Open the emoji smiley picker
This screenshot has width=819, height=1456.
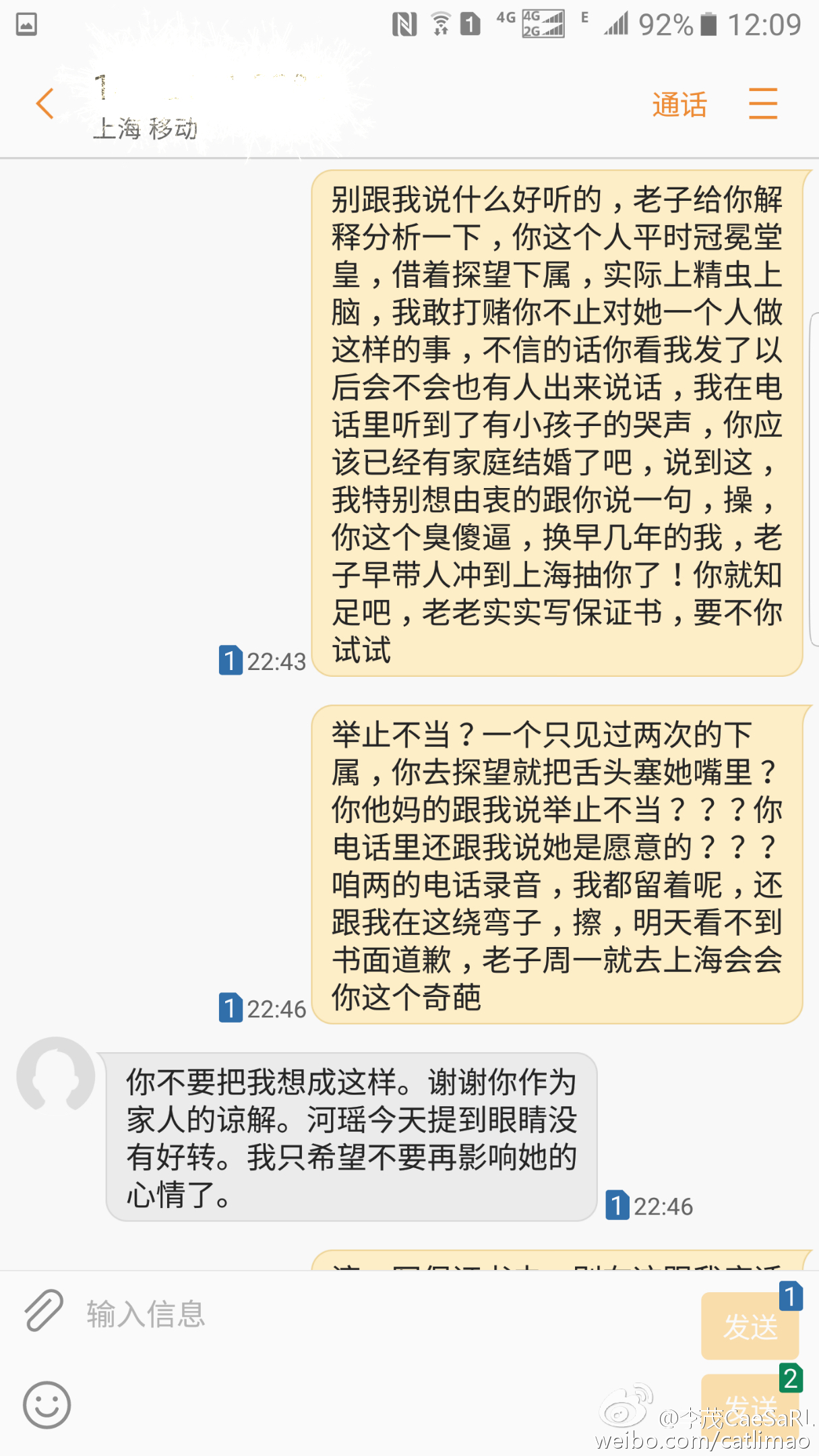[x=47, y=1405]
